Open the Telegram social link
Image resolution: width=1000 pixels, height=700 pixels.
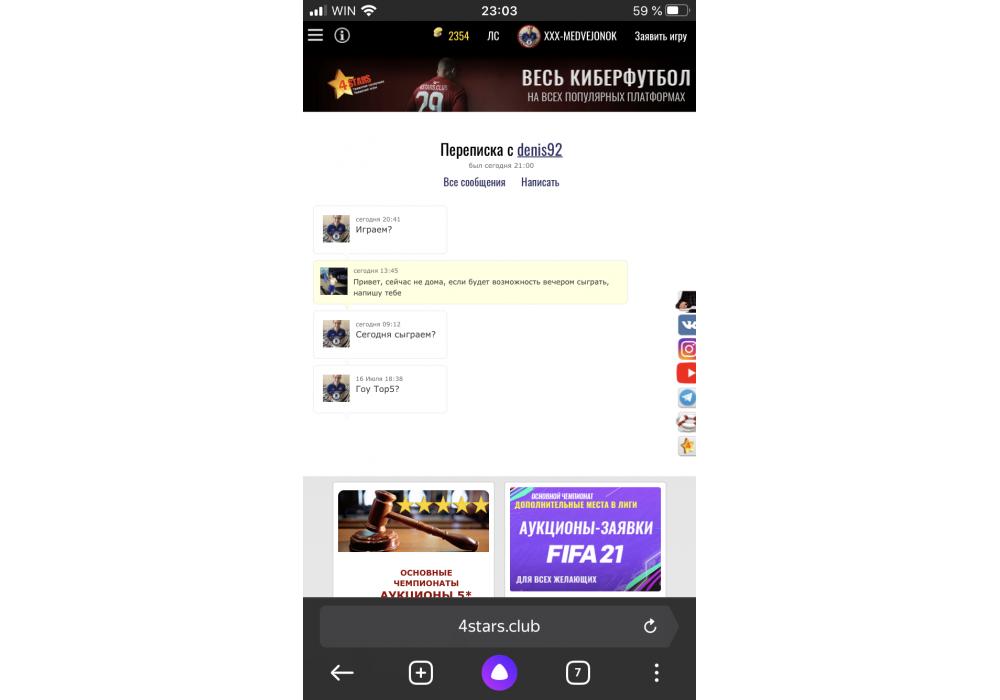coord(687,397)
